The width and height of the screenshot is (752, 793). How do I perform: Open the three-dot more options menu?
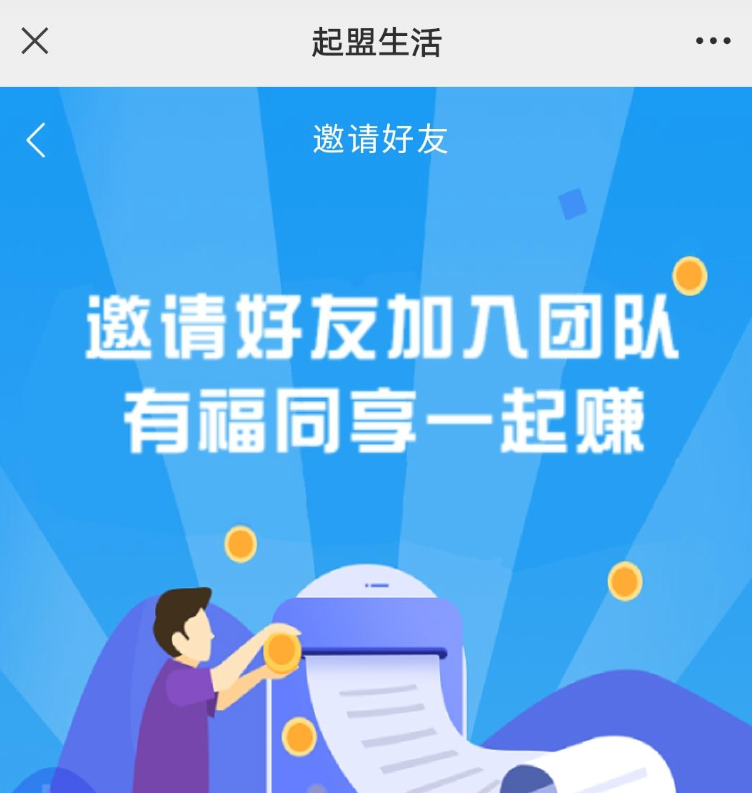click(x=712, y=42)
